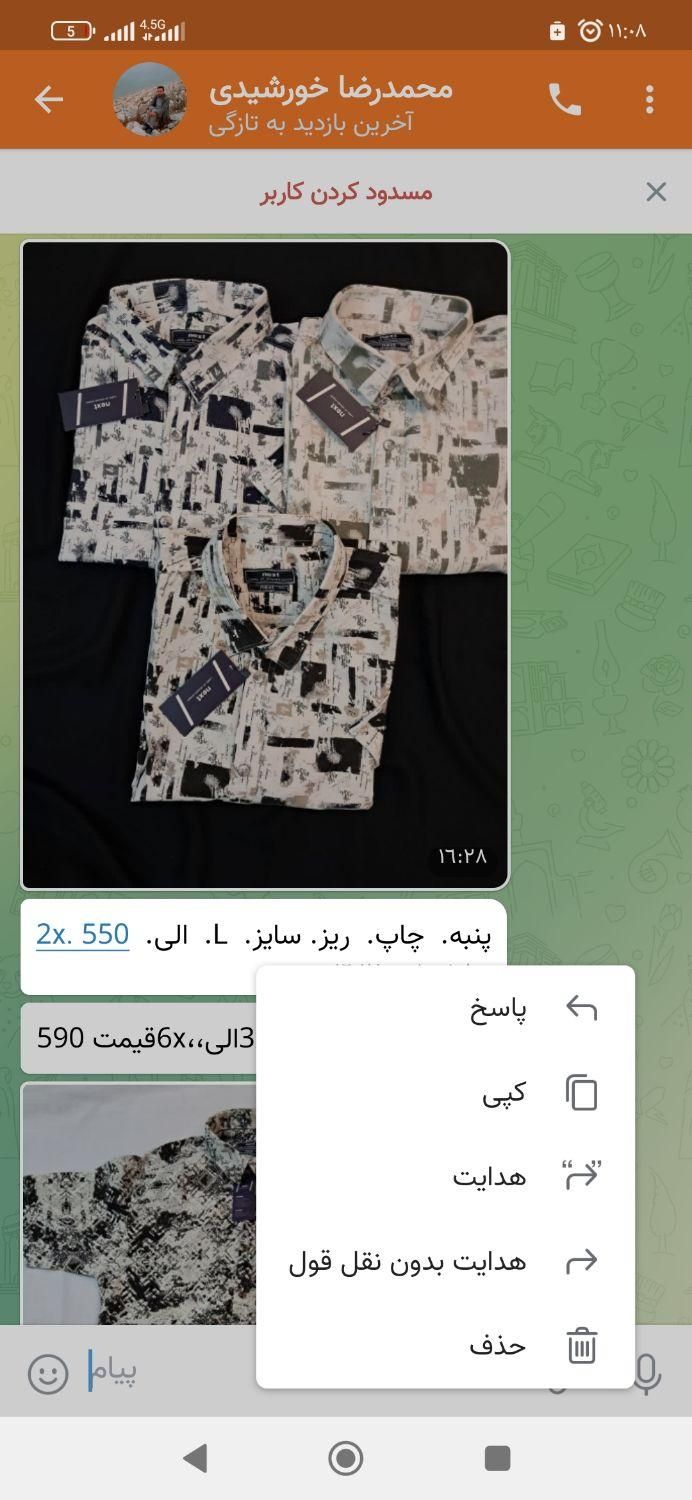This screenshot has height=1500, width=692.
Task: Dismiss the block user banner
Action: pyautogui.click(x=656, y=192)
